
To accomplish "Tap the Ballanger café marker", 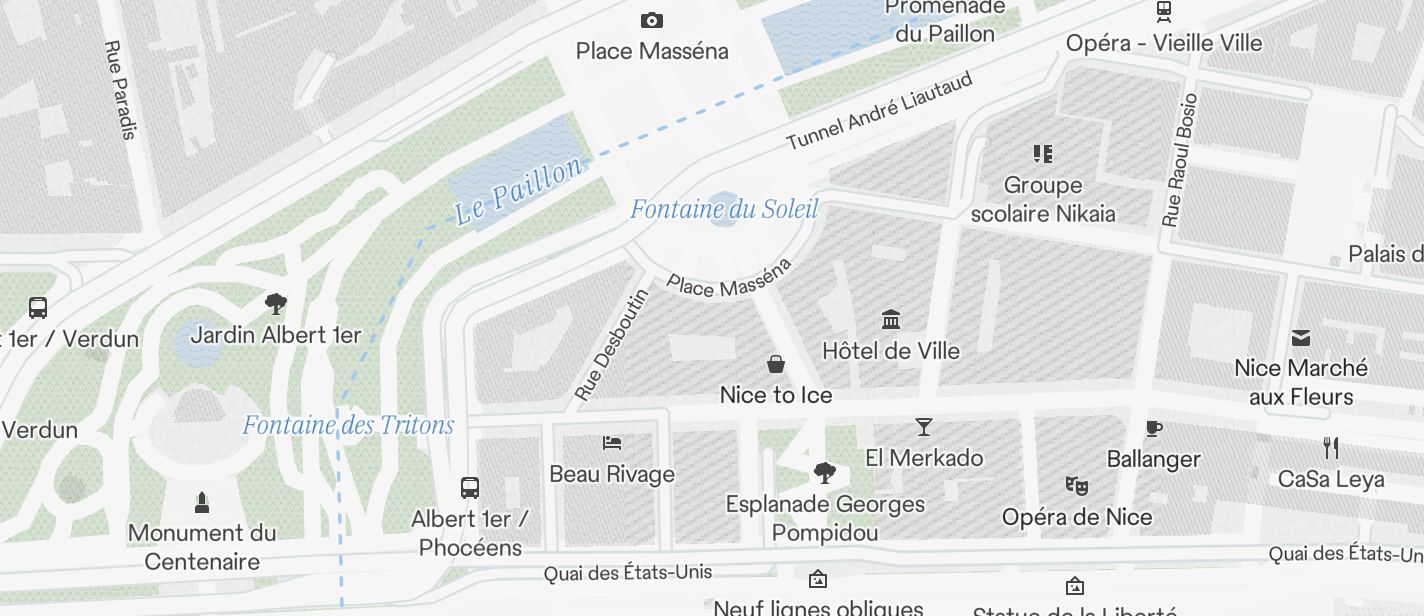I will (x=1153, y=429).
